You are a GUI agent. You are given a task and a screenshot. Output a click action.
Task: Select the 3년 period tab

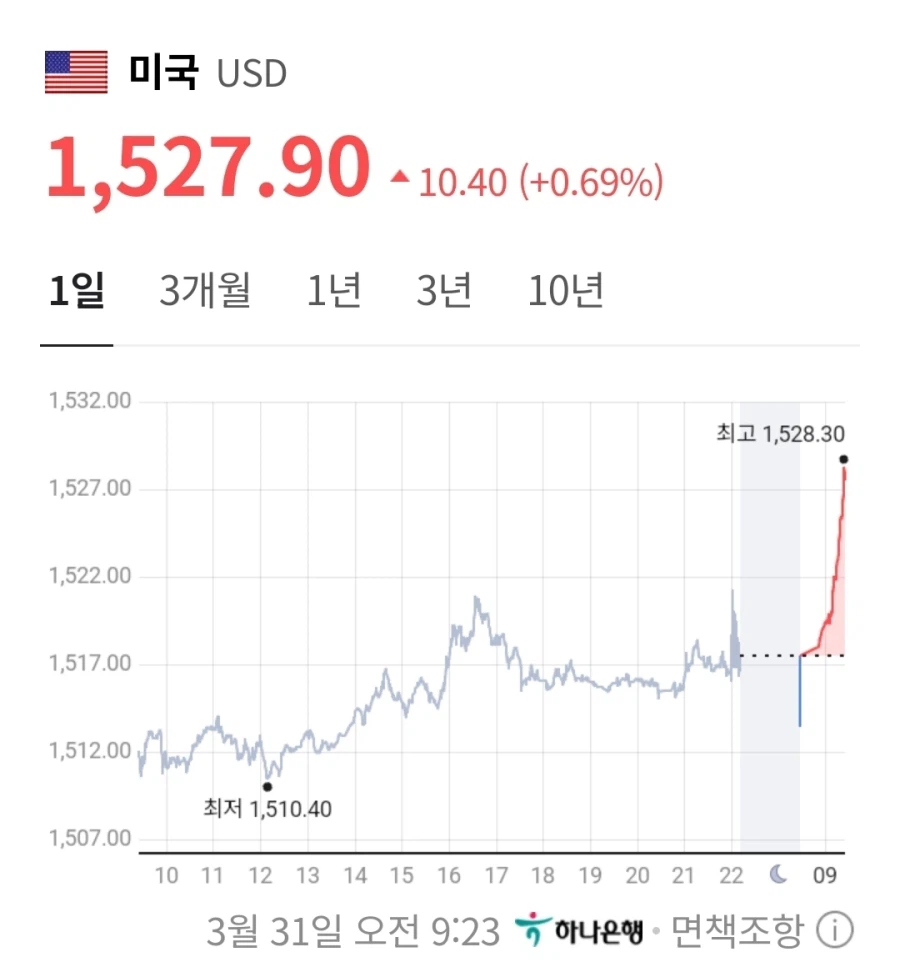[x=443, y=290]
